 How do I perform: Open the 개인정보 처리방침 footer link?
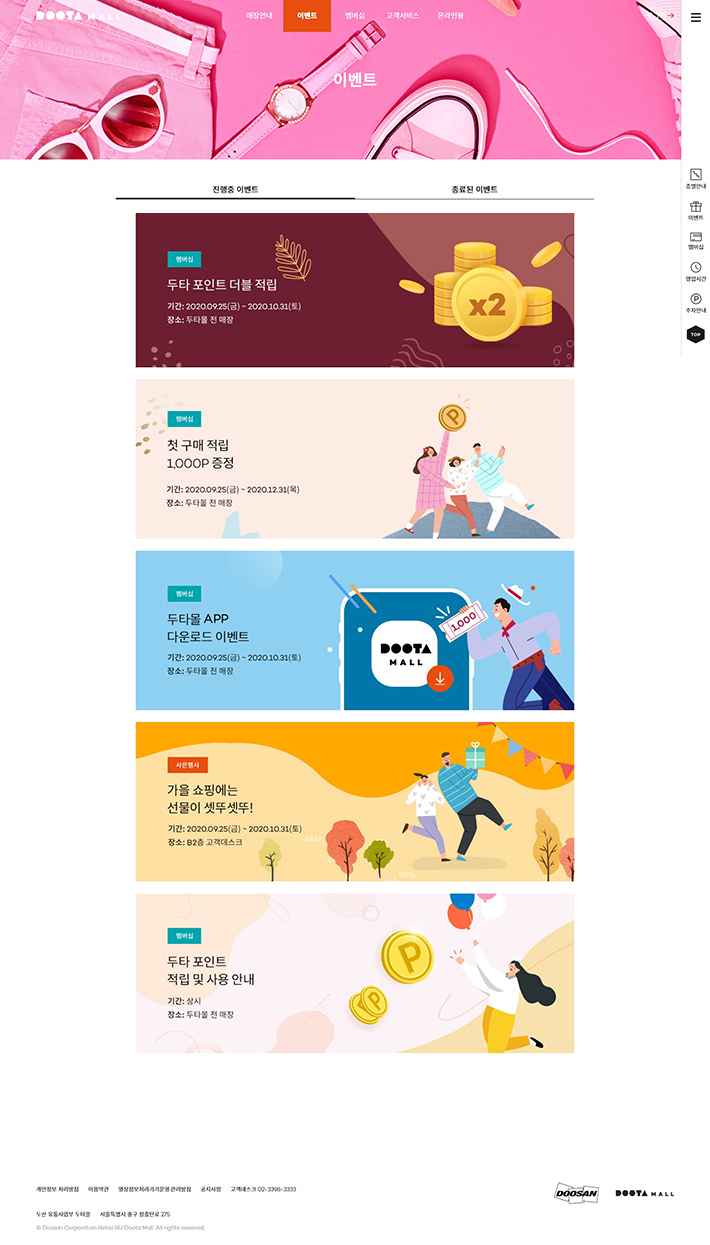(x=57, y=1189)
